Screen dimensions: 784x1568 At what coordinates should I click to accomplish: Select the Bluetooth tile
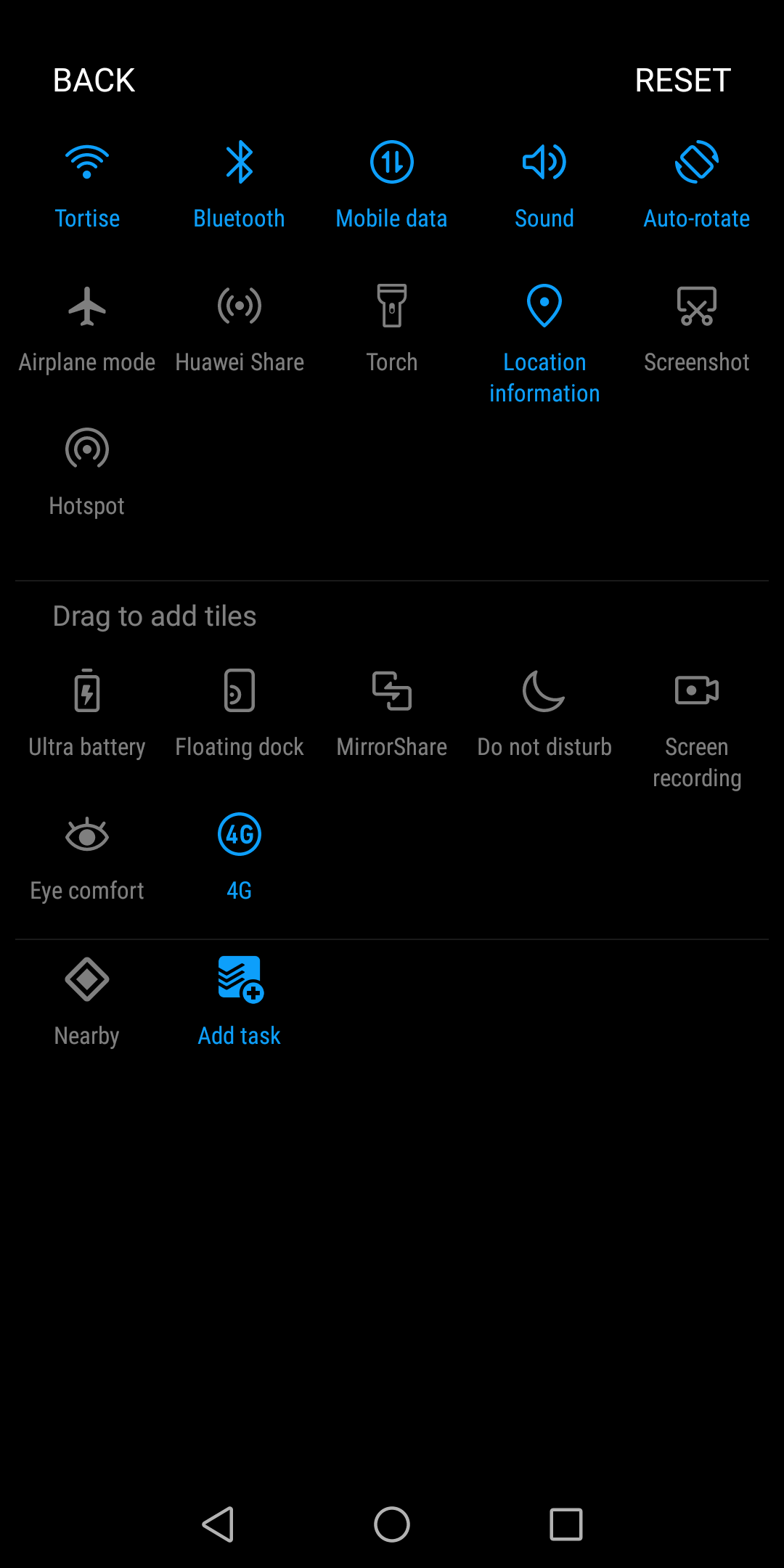(x=240, y=187)
